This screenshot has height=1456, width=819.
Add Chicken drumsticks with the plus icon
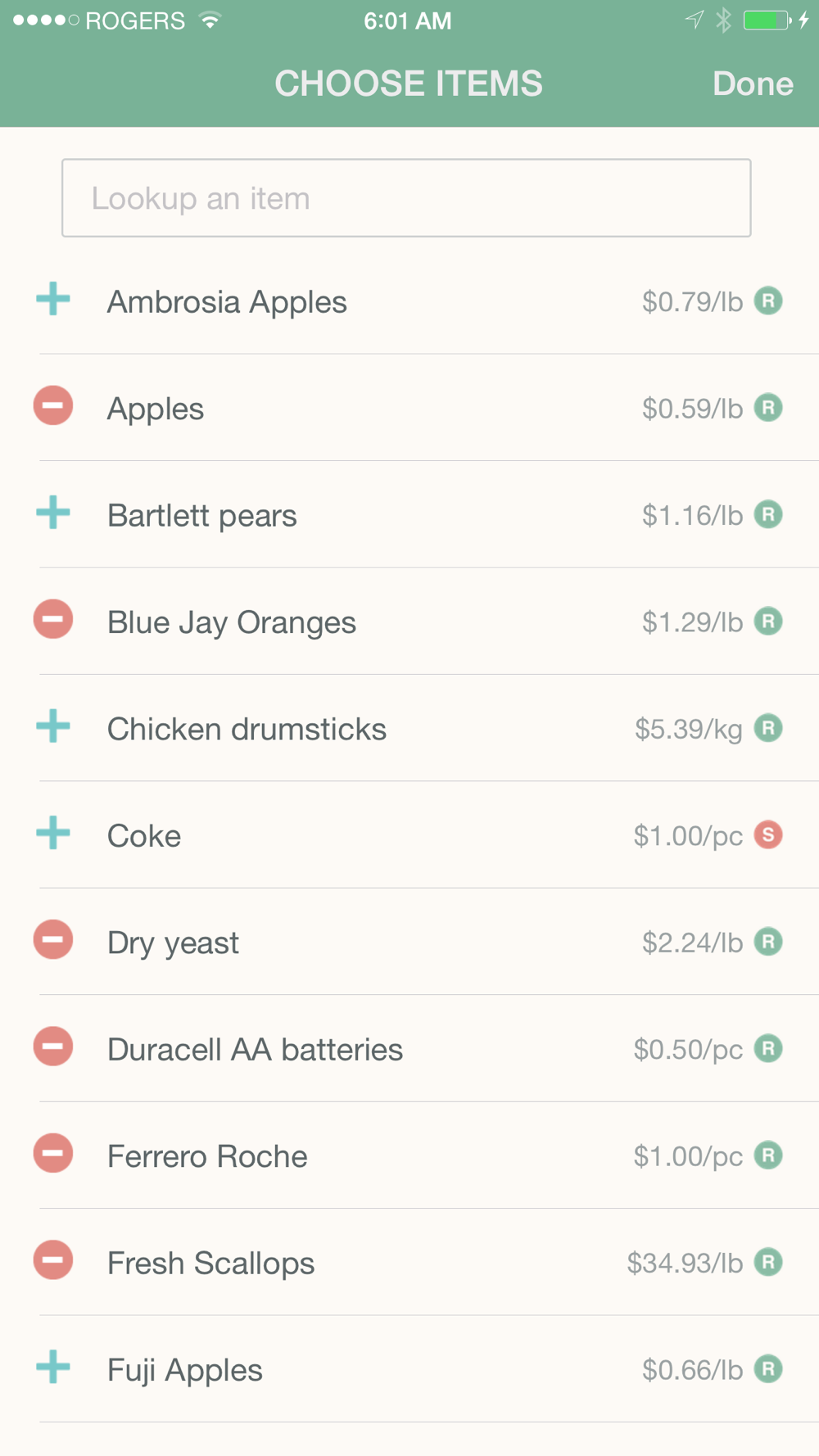[x=53, y=726]
